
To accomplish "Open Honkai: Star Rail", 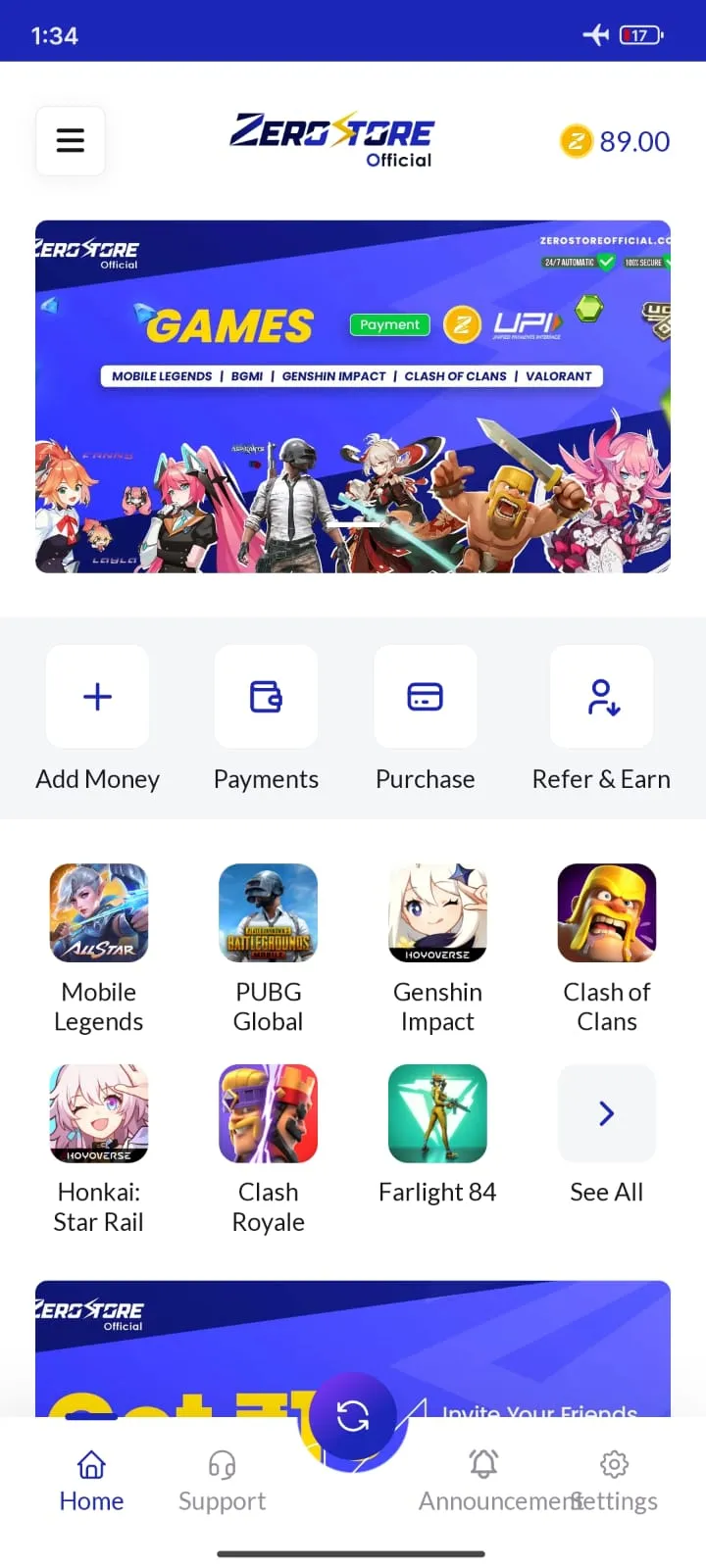I will [x=99, y=1113].
